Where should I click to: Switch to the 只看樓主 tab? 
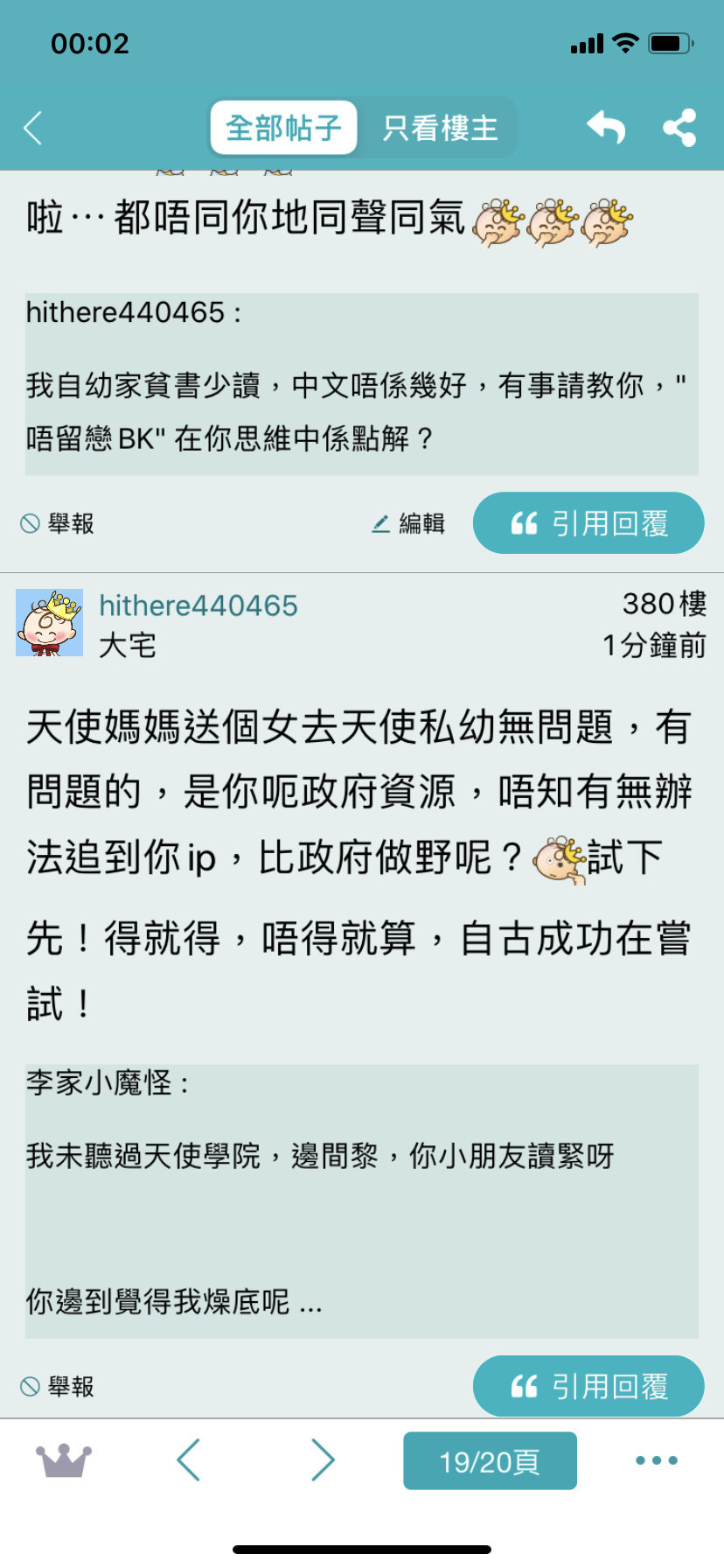click(x=440, y=128)
